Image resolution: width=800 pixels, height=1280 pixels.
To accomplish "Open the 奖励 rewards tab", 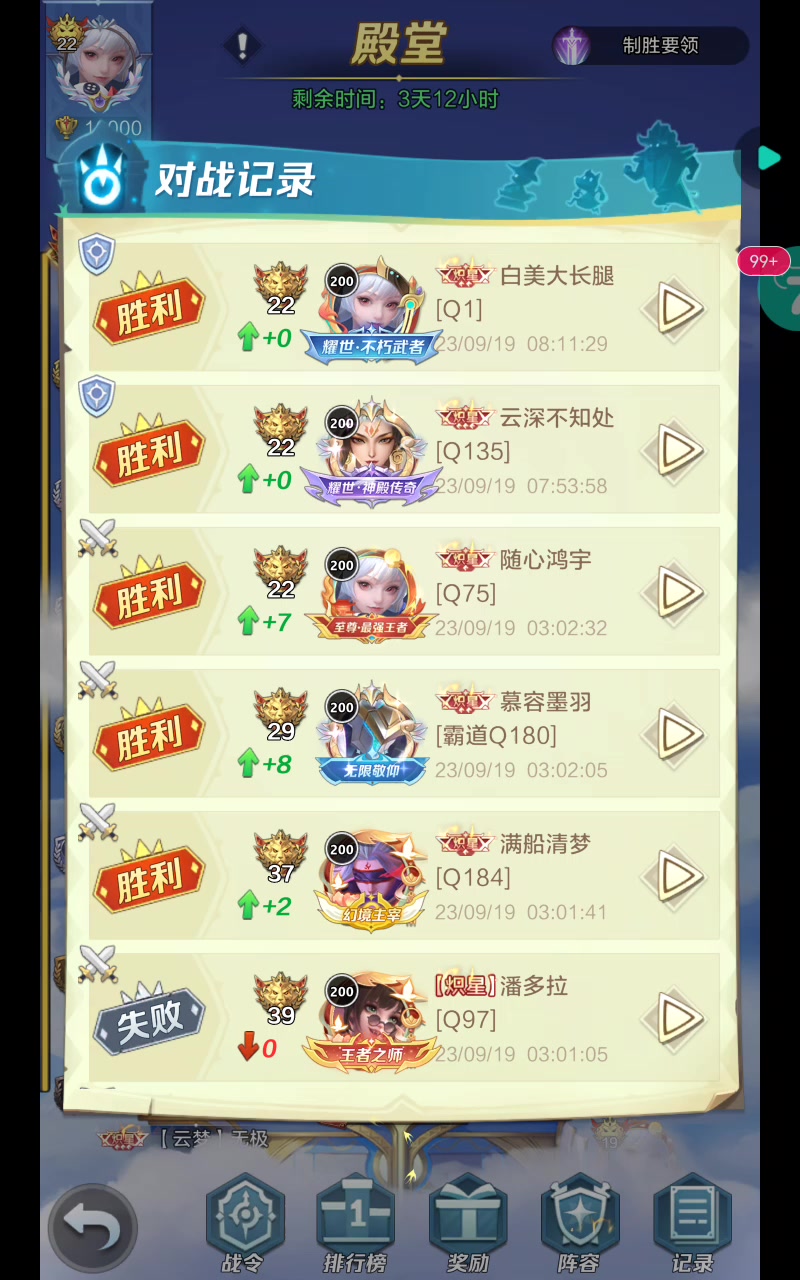I will (x=468, y=1223).
